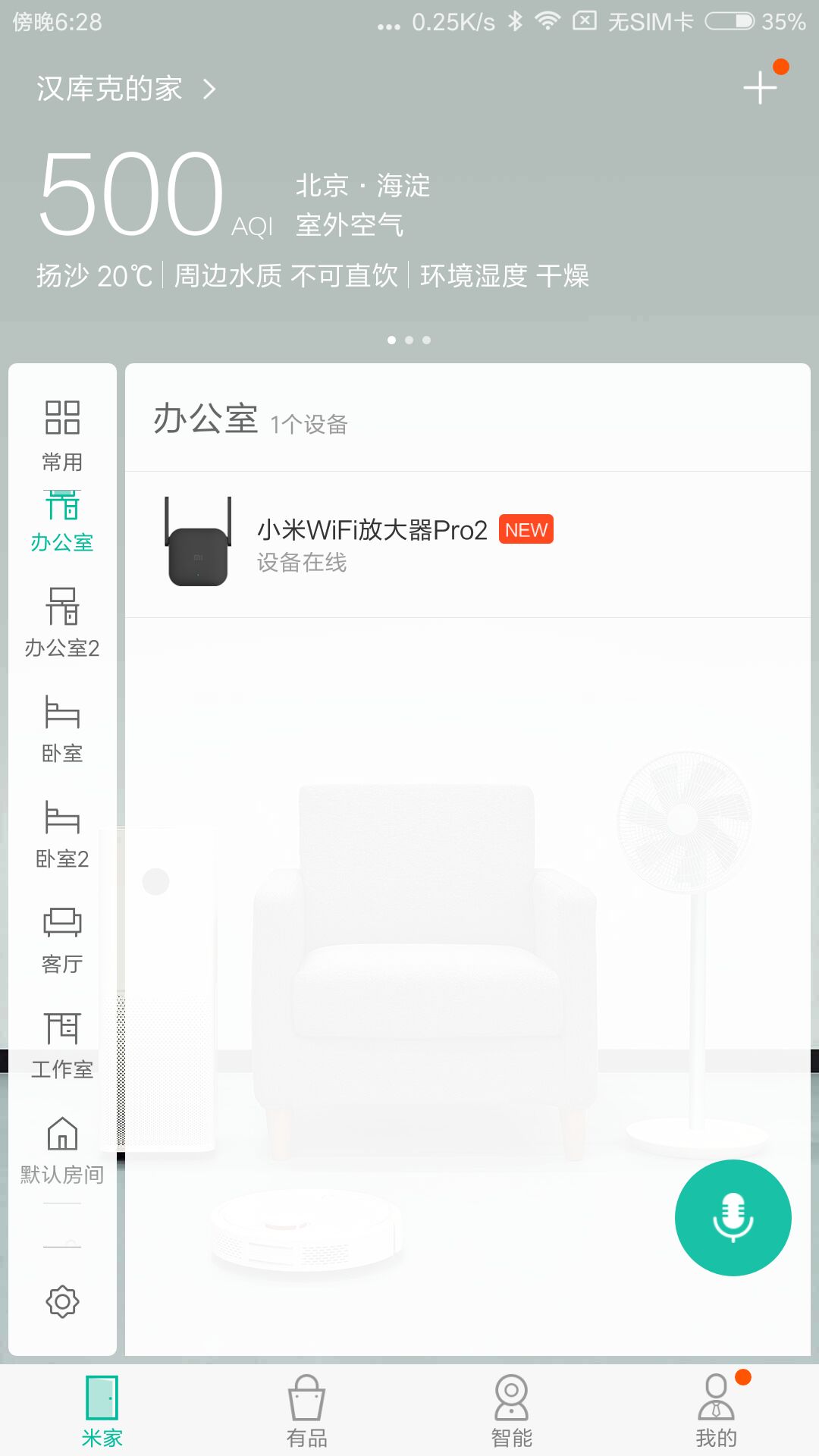
Task: Select the 常用 room tab
Action: tap(62, 435)
